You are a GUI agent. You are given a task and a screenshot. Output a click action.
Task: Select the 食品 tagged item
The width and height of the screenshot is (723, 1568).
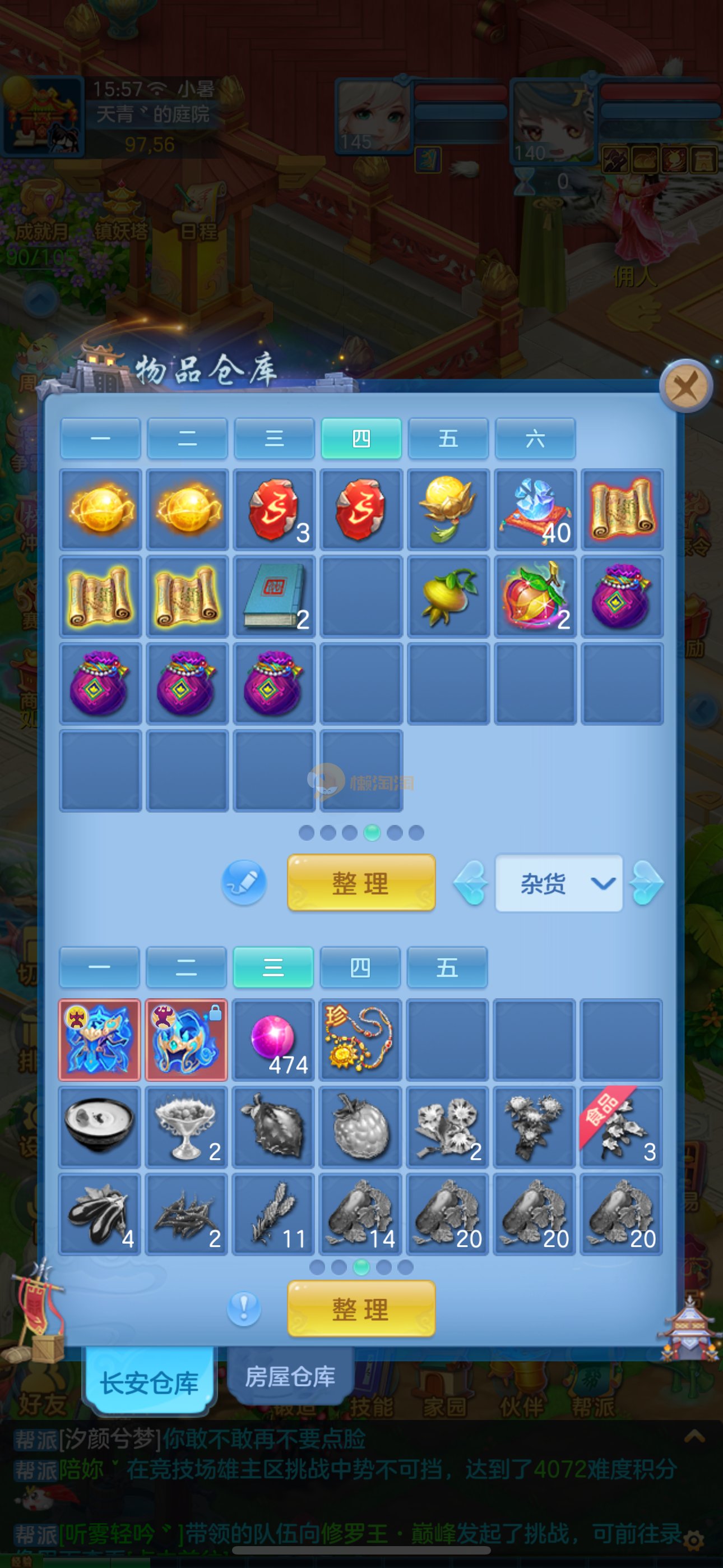[x=621, y=1126]
